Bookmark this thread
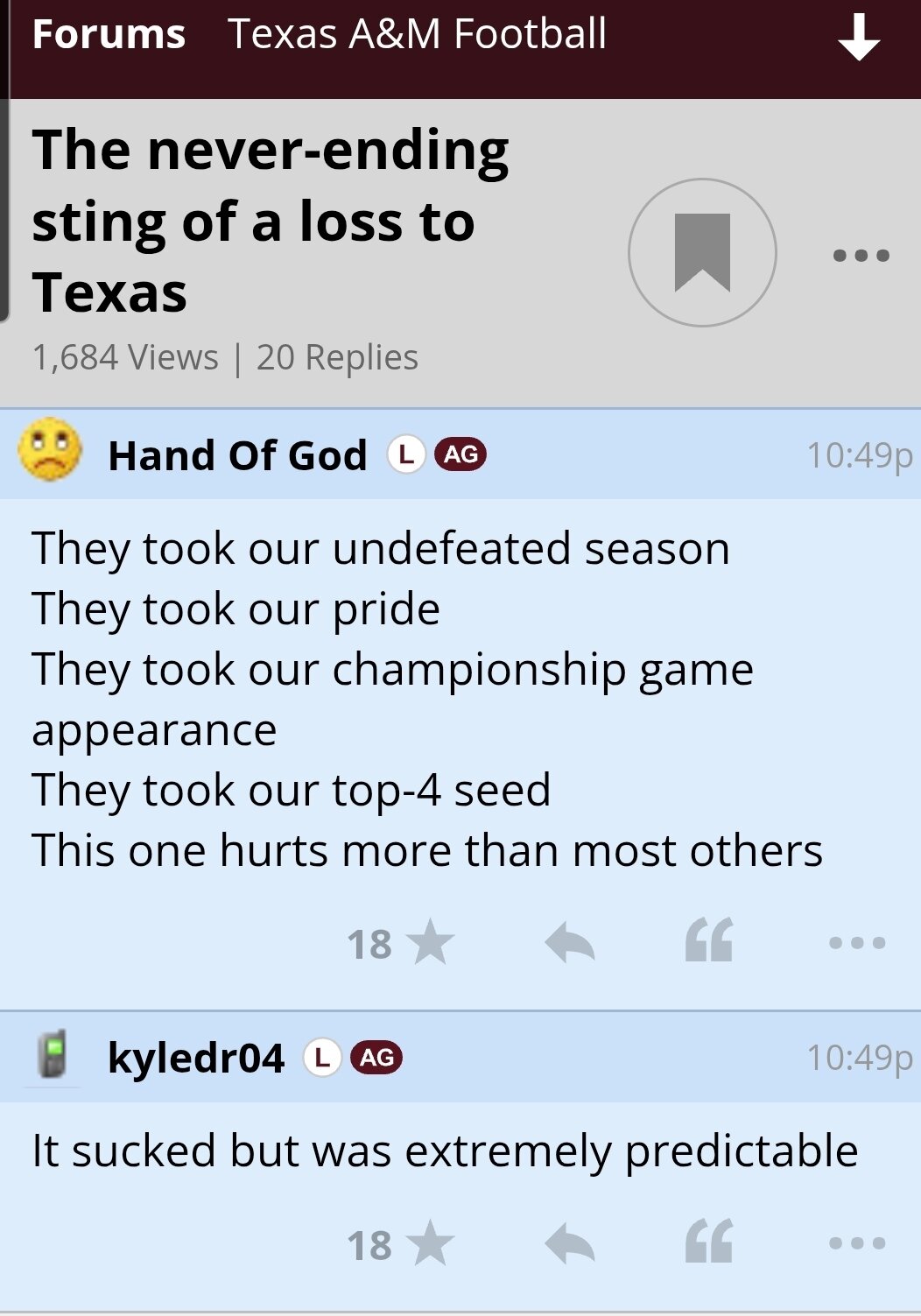Screen dimensions: 921x1316 702,253
